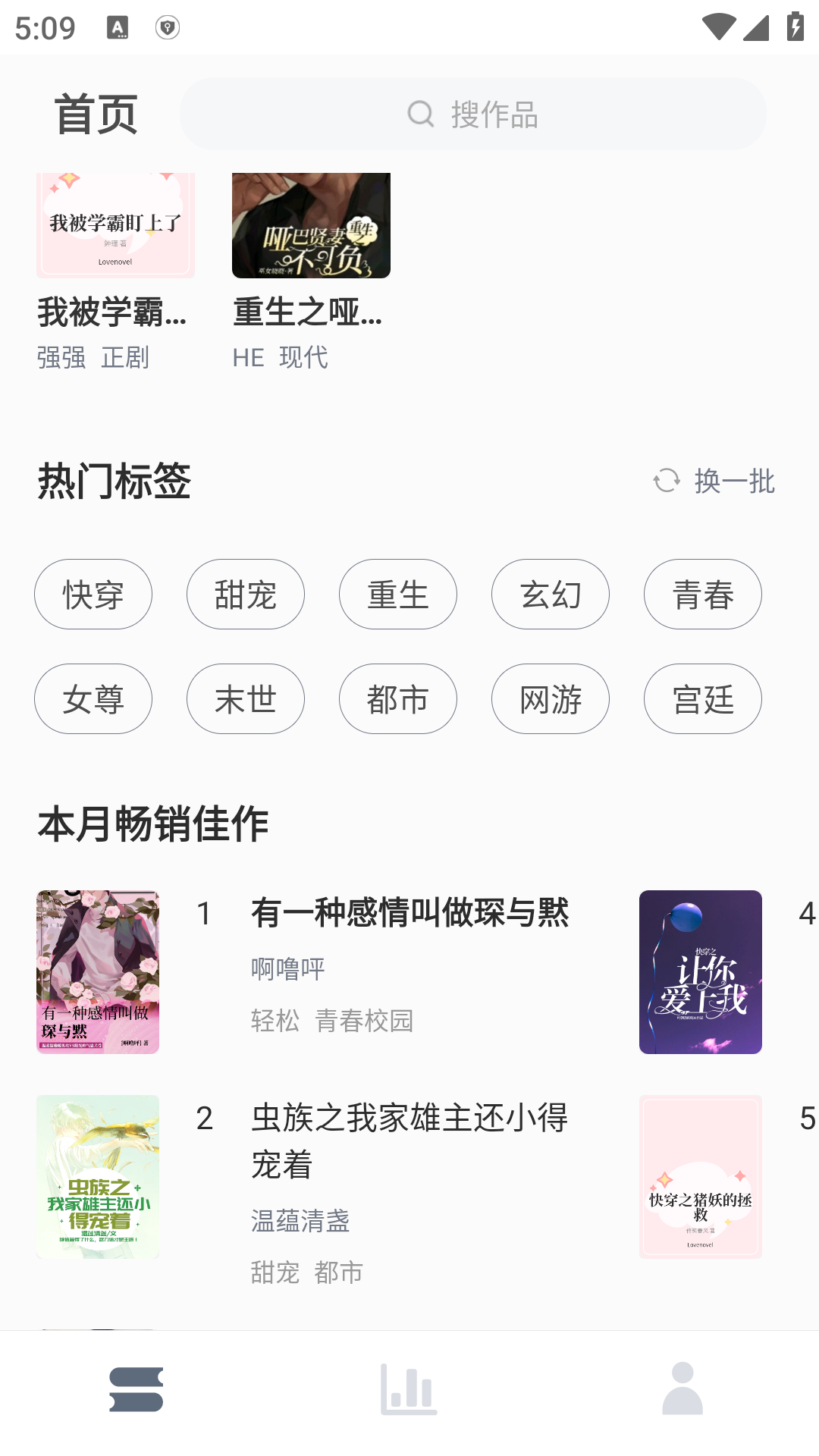Click the search magnifier icon
Viewport: 819px width, 1456px height.
(422, 114)
